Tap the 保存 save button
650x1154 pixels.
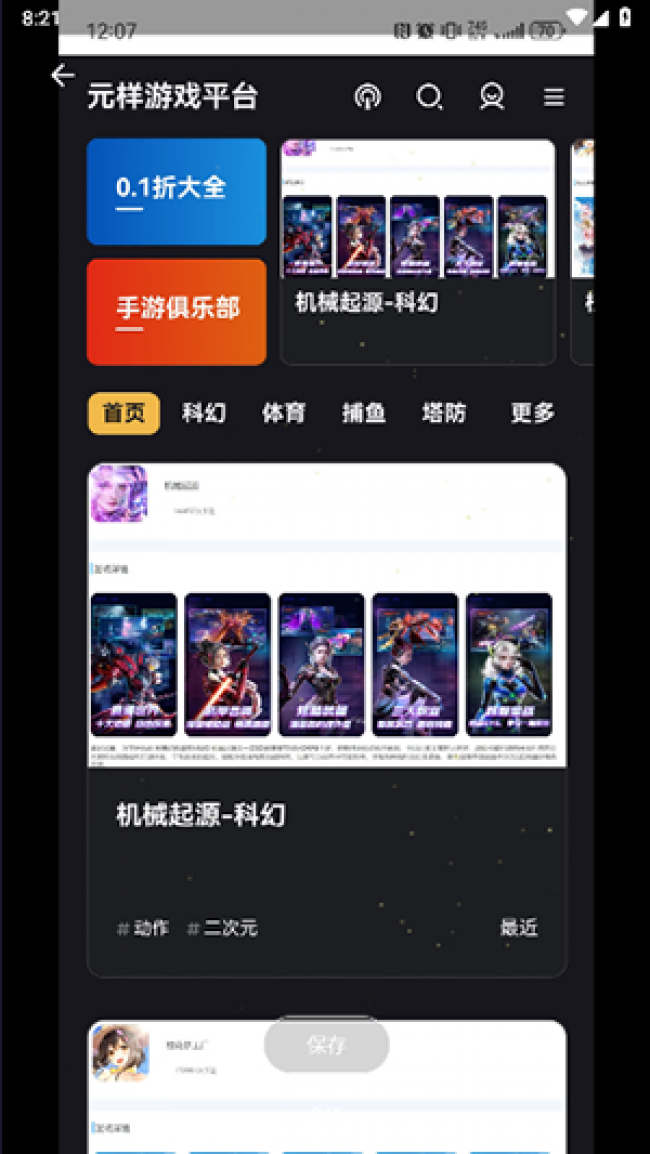pos(326,1045)
